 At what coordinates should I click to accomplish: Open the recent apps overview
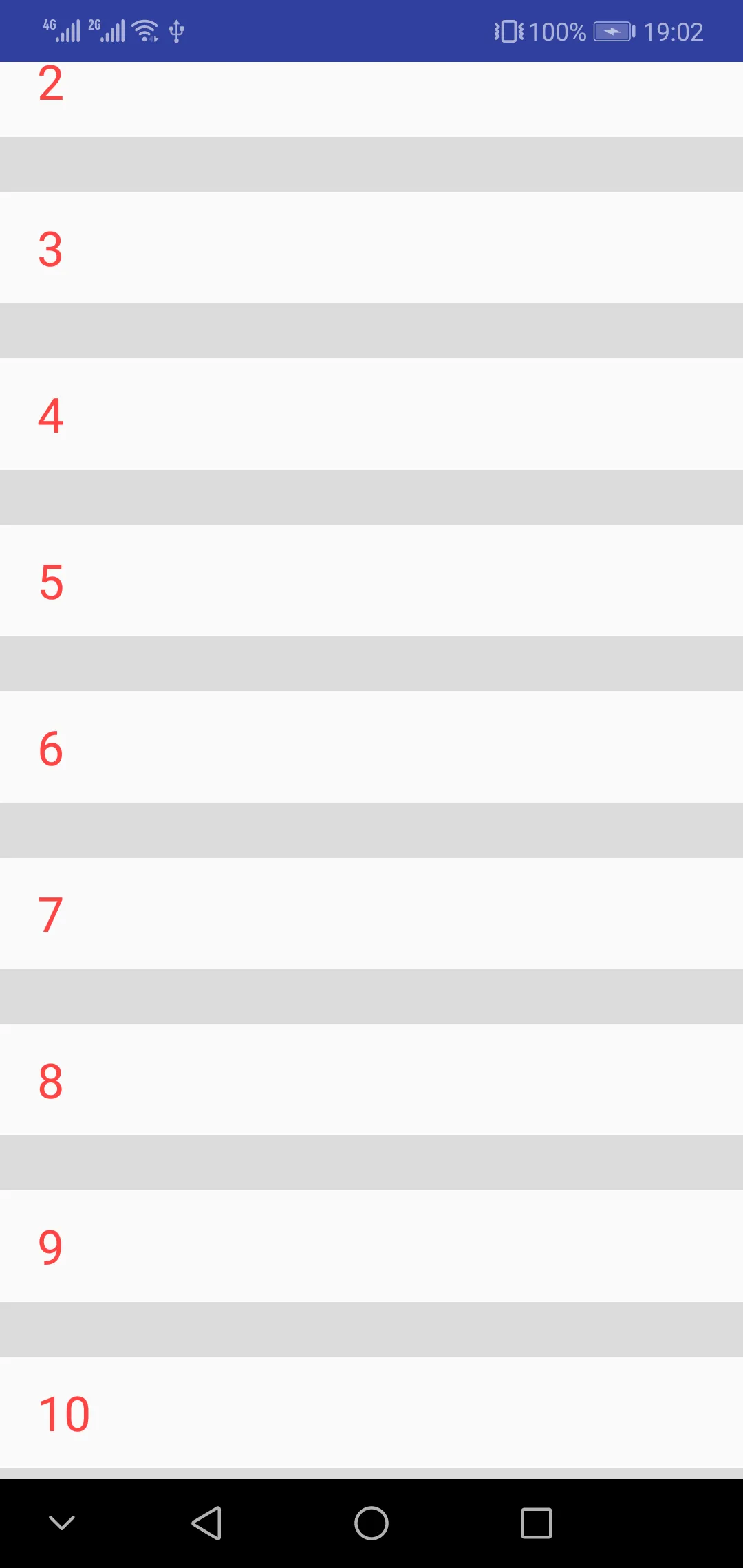(x=537, y=1523)
